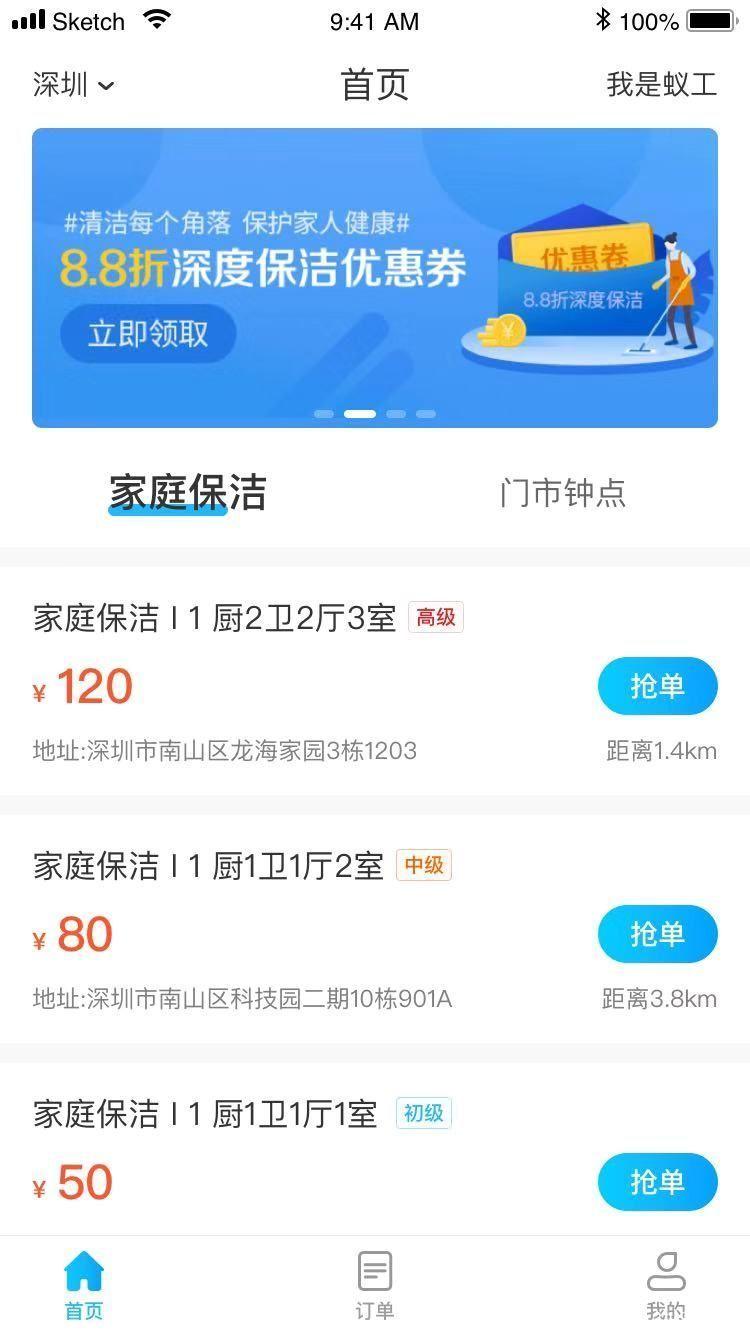This screenshot has height=1334, width=750.
Task: Switch to the 门市钟点 tab
Action: click(x=562, y=493)
